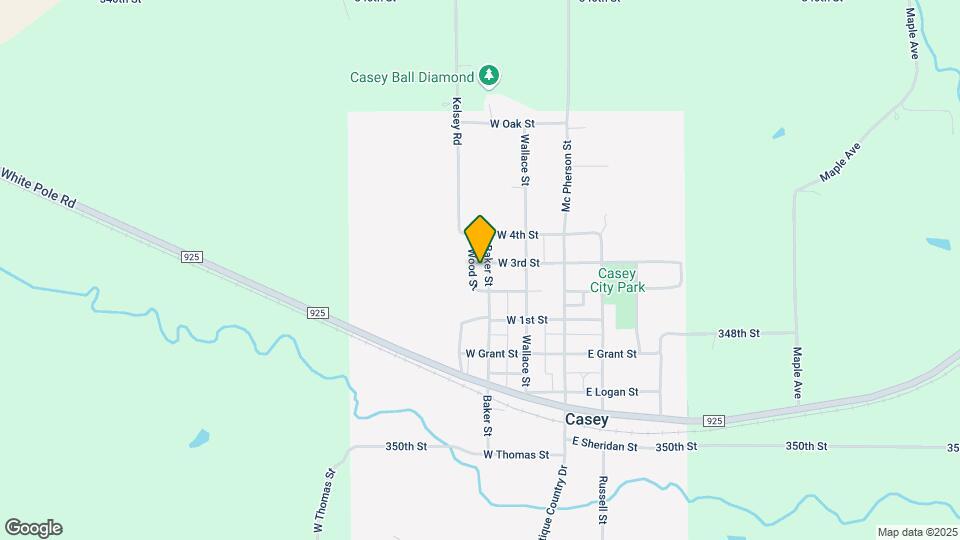Open the Casey Ball Diamond place marker
The height and width of the screenshot is (540, 960).
coord(488,76)
